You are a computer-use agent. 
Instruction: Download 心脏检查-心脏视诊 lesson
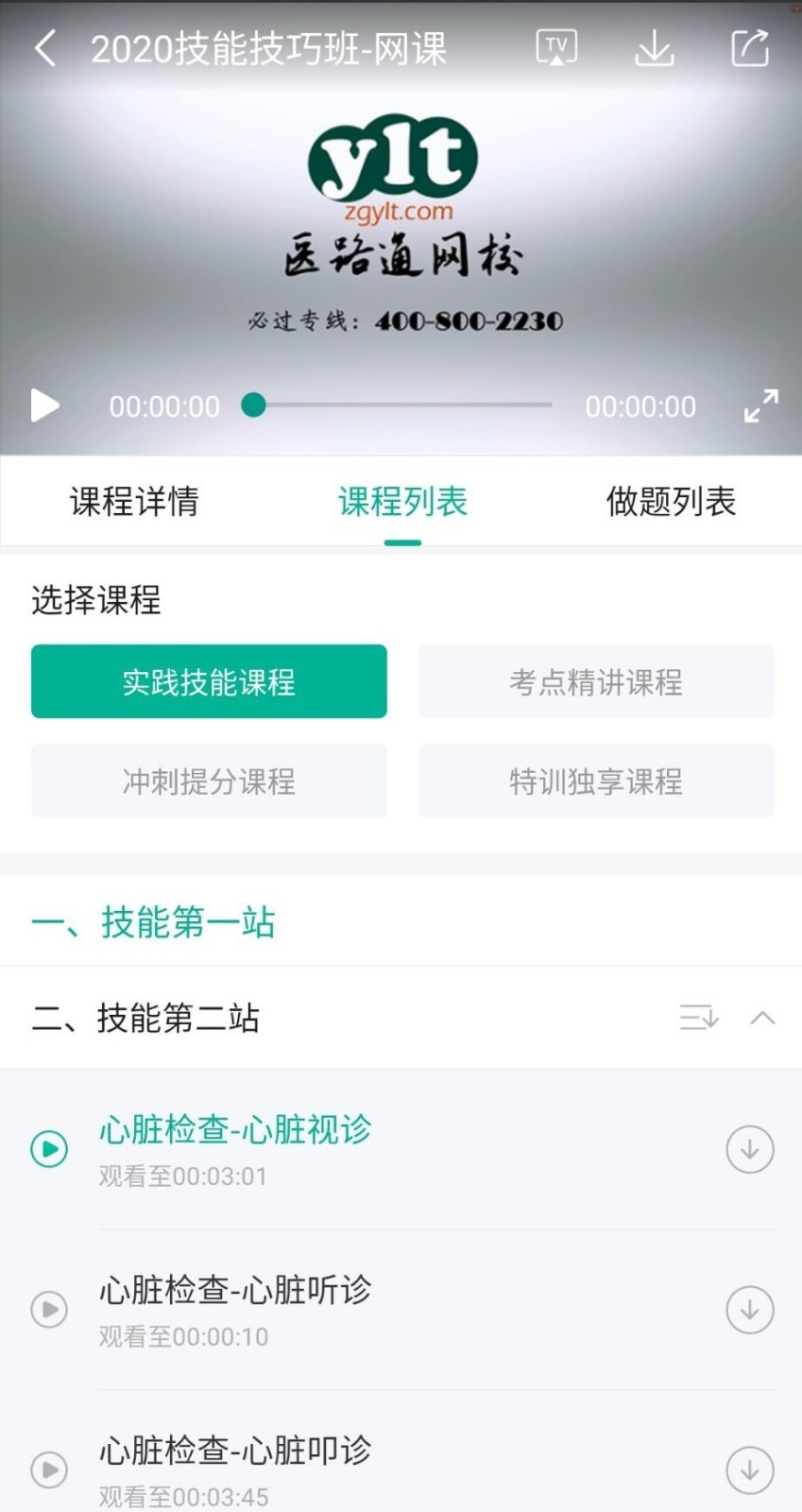(749, 1149)
